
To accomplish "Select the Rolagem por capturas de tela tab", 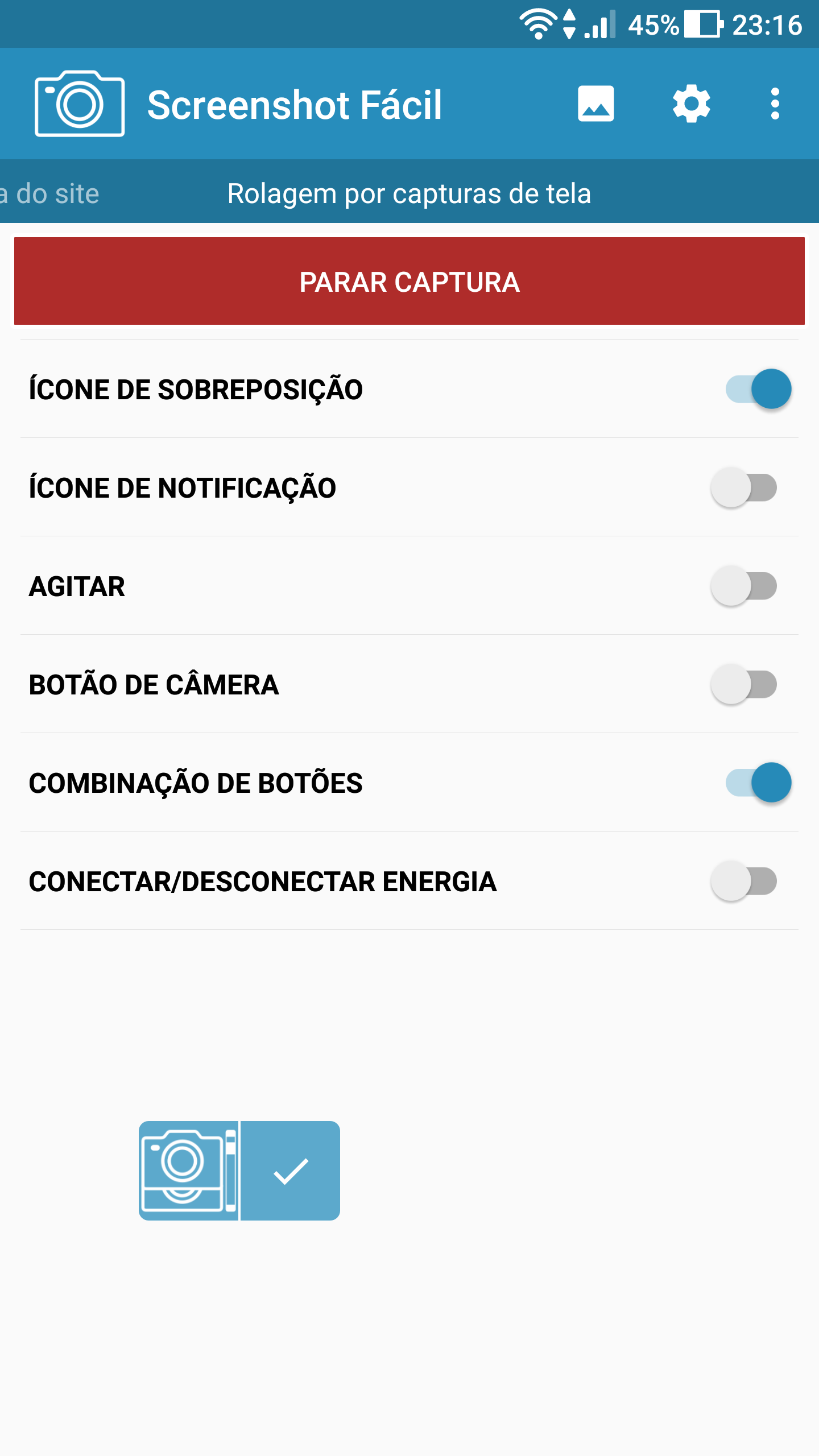I will pos(409,193).
